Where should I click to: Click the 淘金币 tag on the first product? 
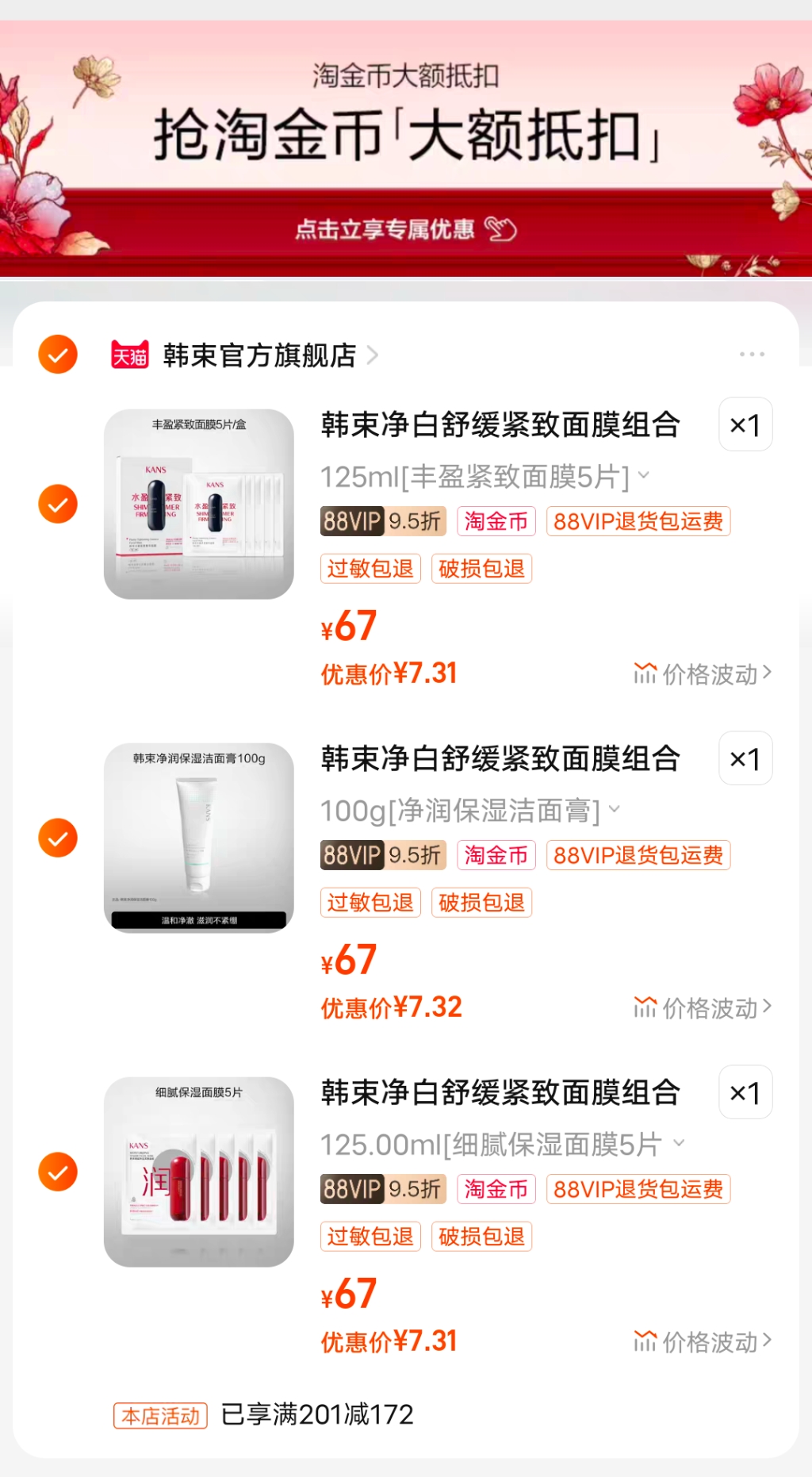pos(496,521)
